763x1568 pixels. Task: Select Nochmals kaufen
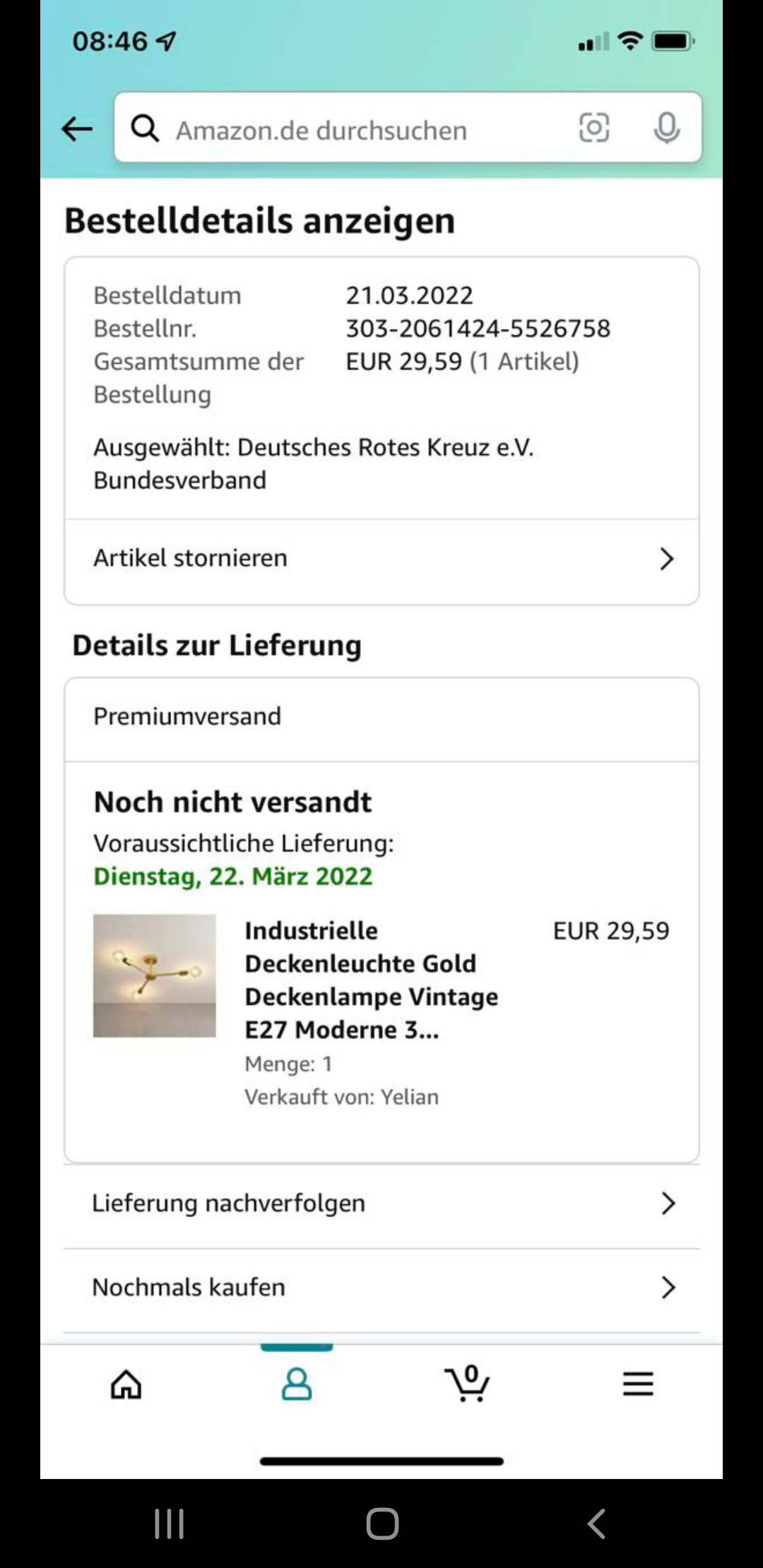[x=381, y=1288]
